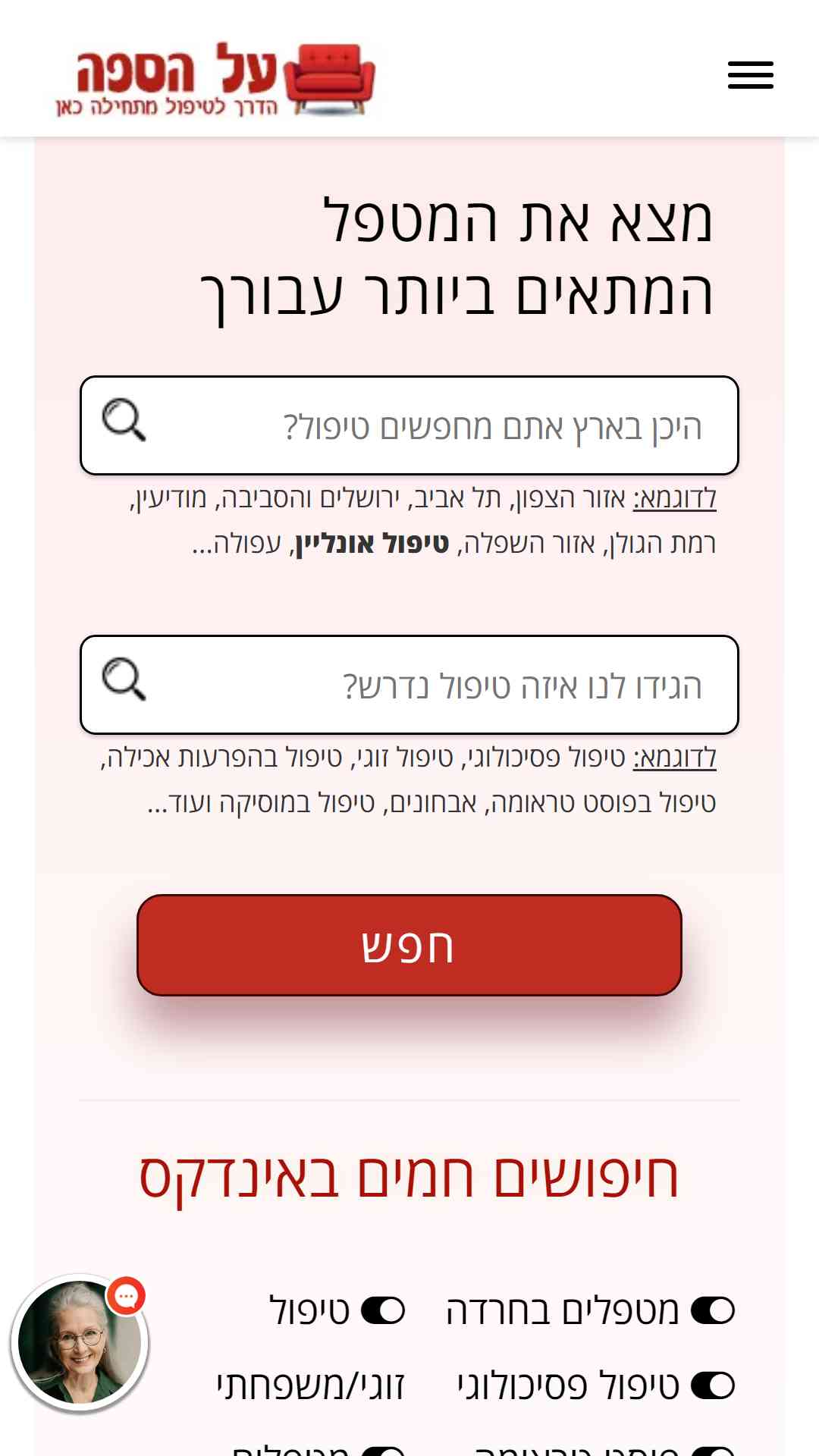This screenshot has width=819, height=1456.
Task: Tap the red חפש search button
Action: coord(409,945)
